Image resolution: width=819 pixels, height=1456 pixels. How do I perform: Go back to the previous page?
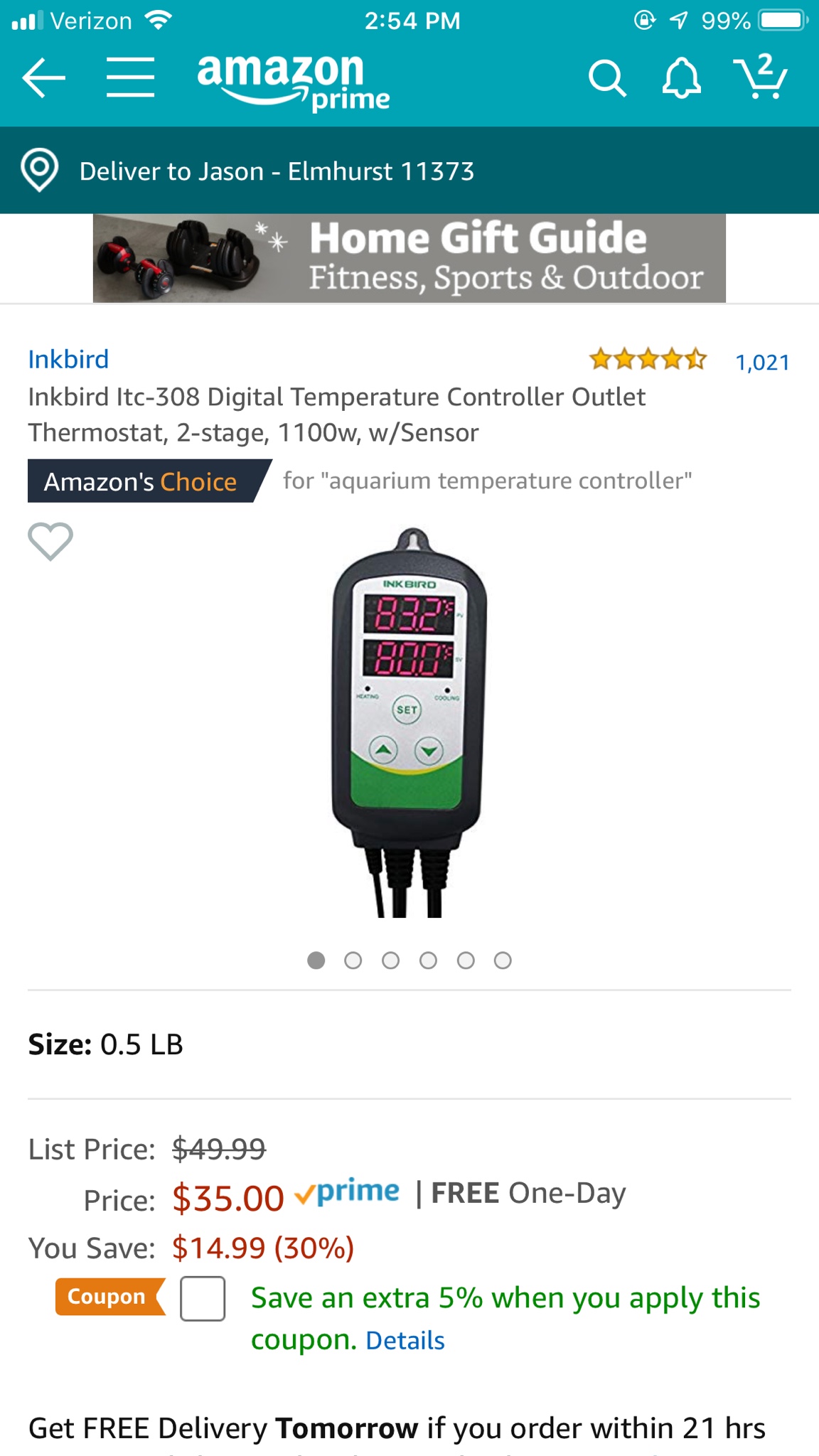pos(43,77)
